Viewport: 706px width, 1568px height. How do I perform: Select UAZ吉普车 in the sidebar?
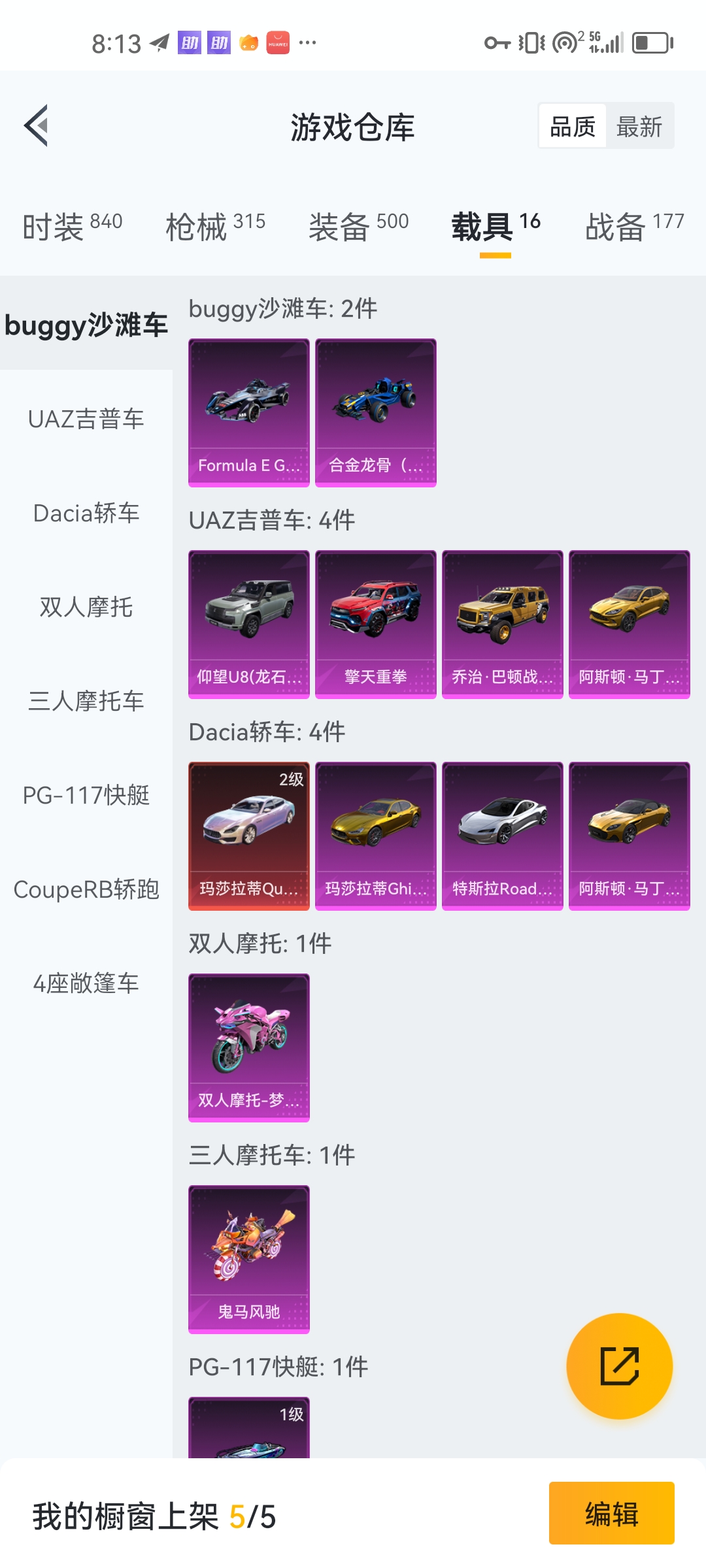86,419
